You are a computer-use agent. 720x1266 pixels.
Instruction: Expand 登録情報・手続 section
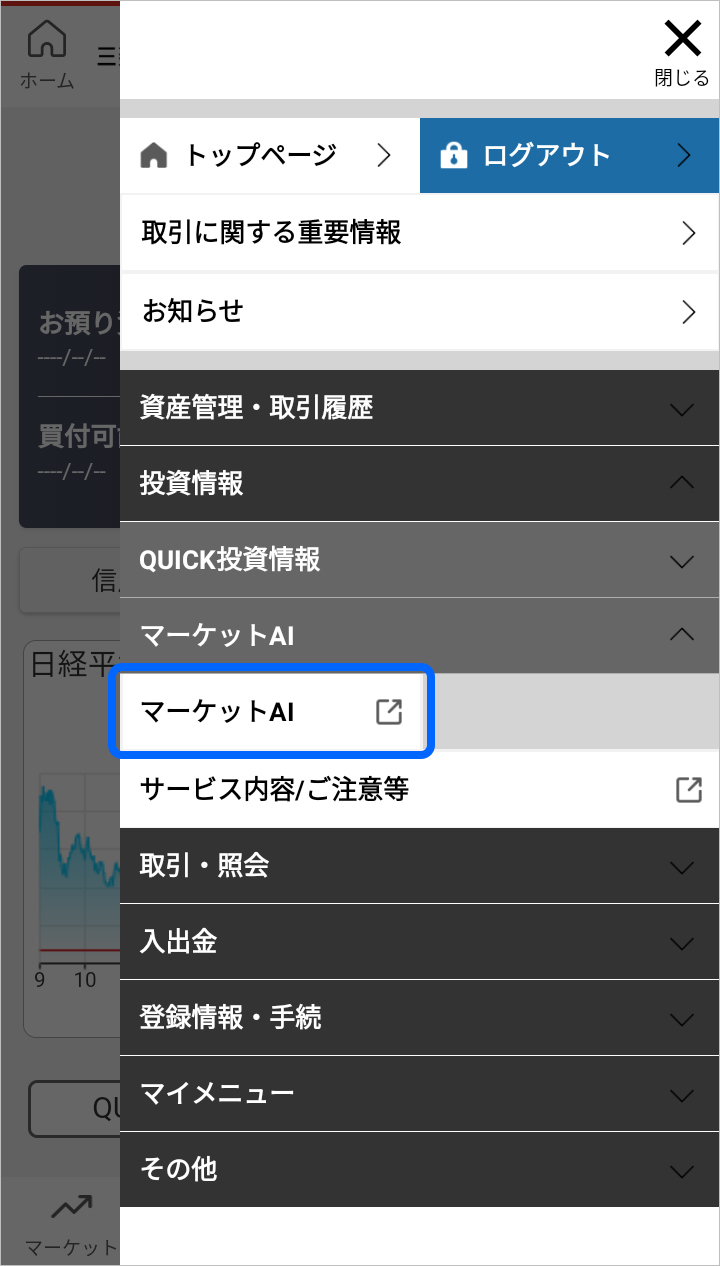click(420, 1018)
